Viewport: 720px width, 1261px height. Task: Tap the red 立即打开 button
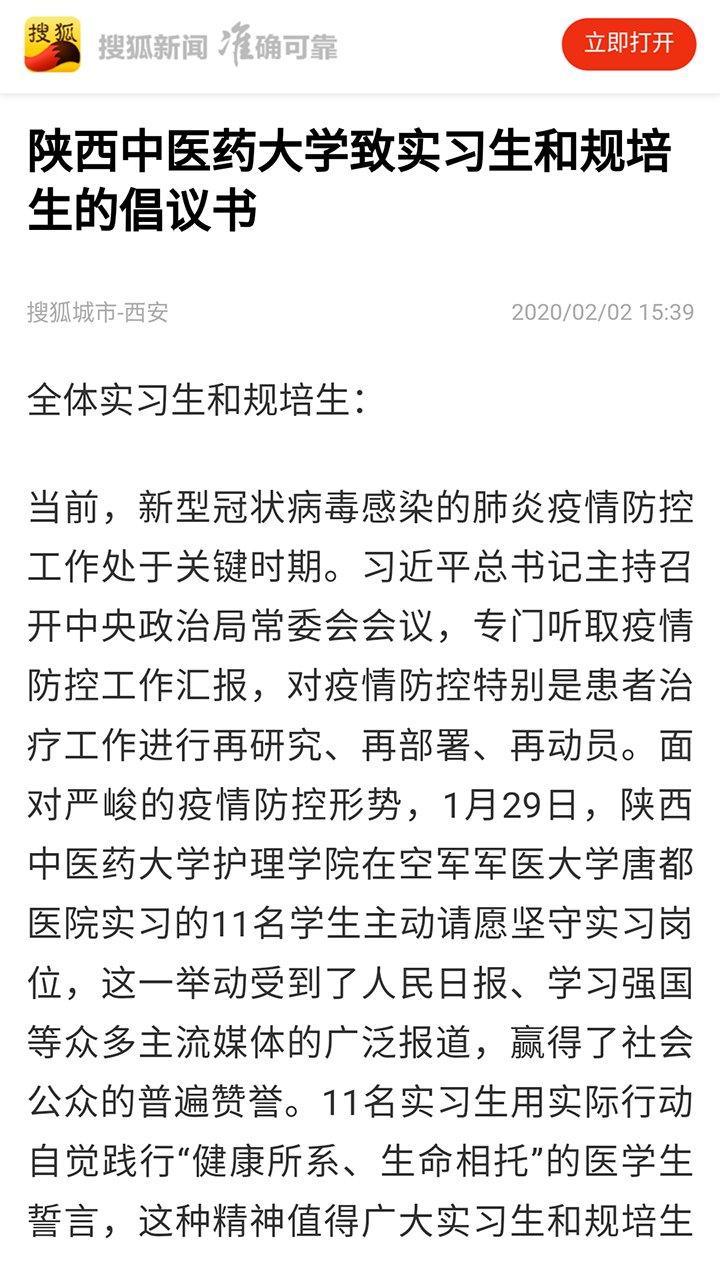tap(628, 44)
